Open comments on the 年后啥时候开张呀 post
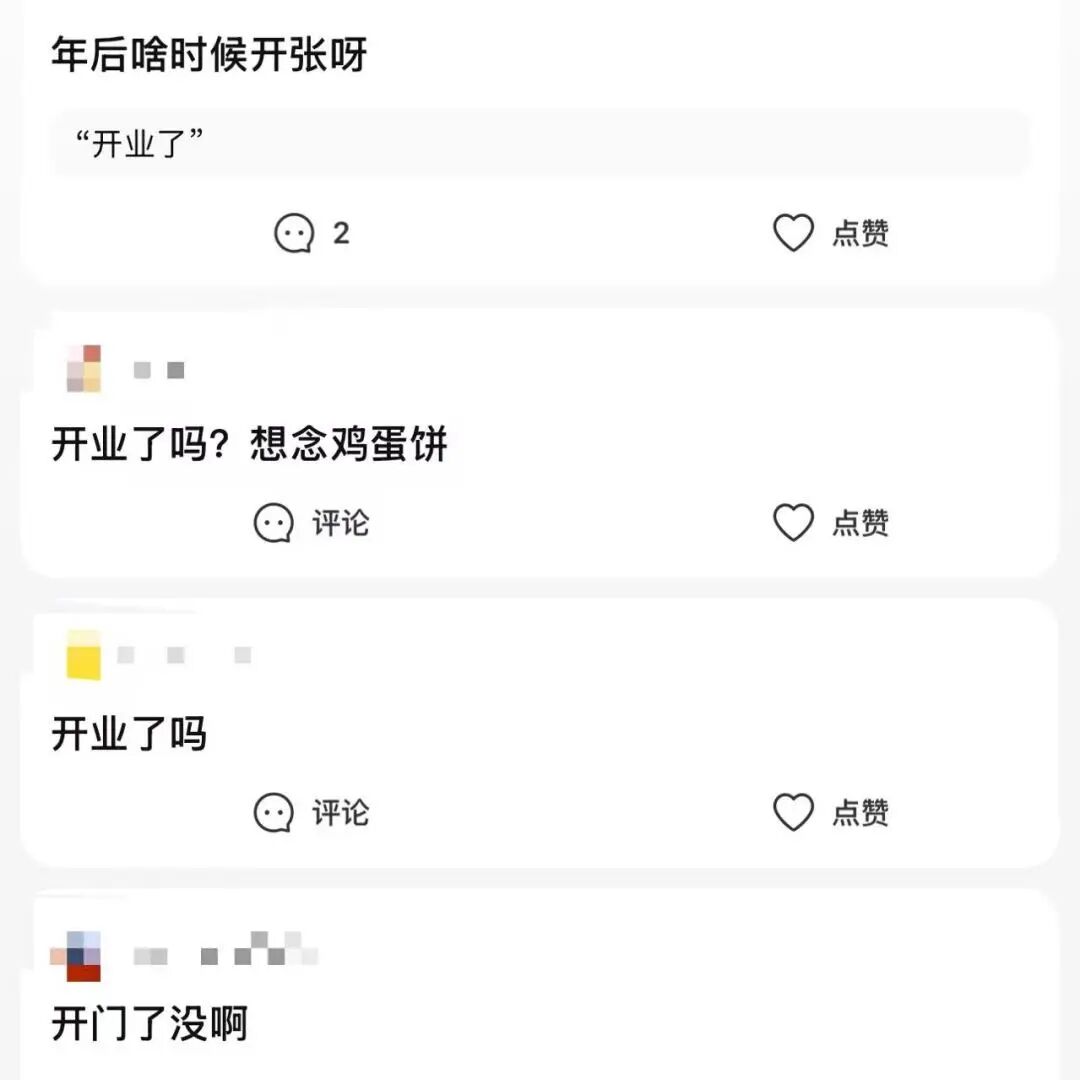Viewport: 1080px width, 1080px height. click(311, 234)
